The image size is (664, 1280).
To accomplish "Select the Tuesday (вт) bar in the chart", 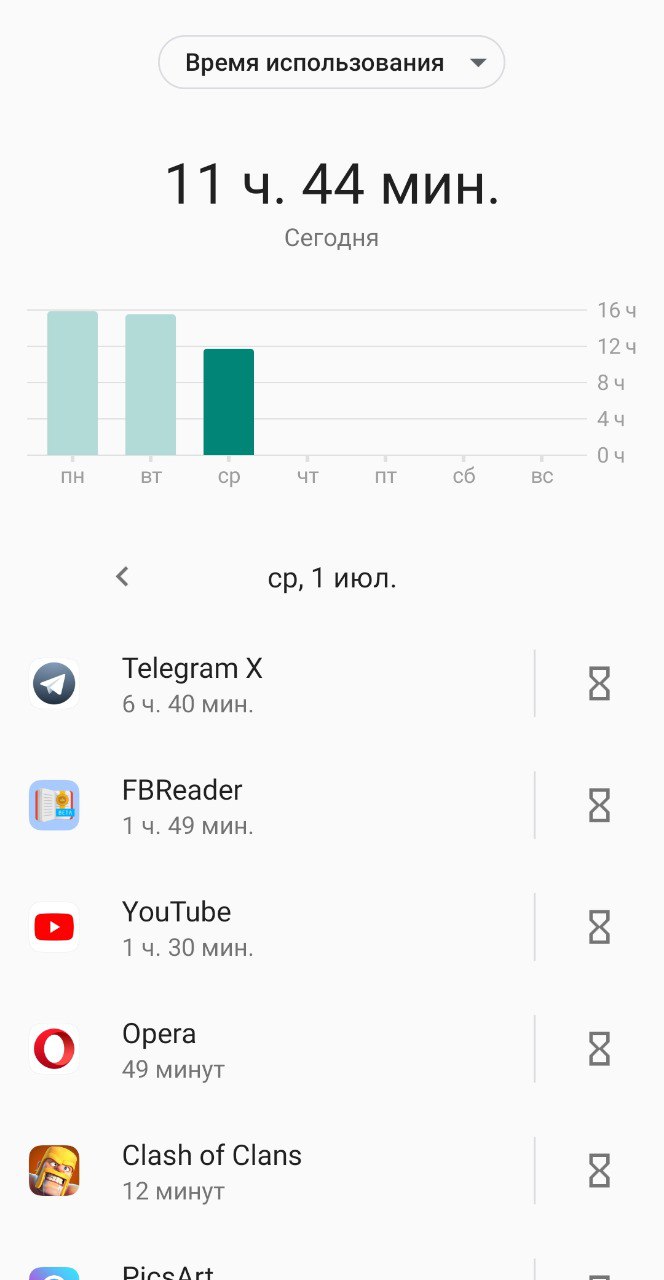I will 151,385.
